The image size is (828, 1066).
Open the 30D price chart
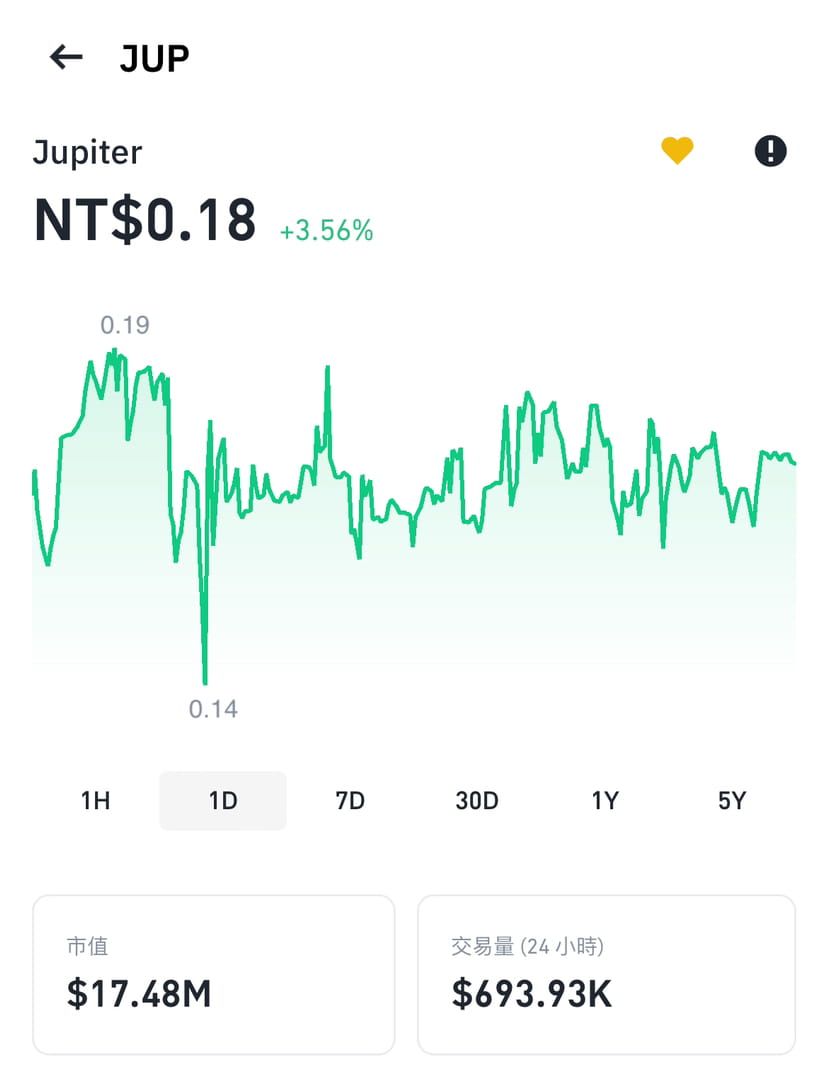click(477, 800)
